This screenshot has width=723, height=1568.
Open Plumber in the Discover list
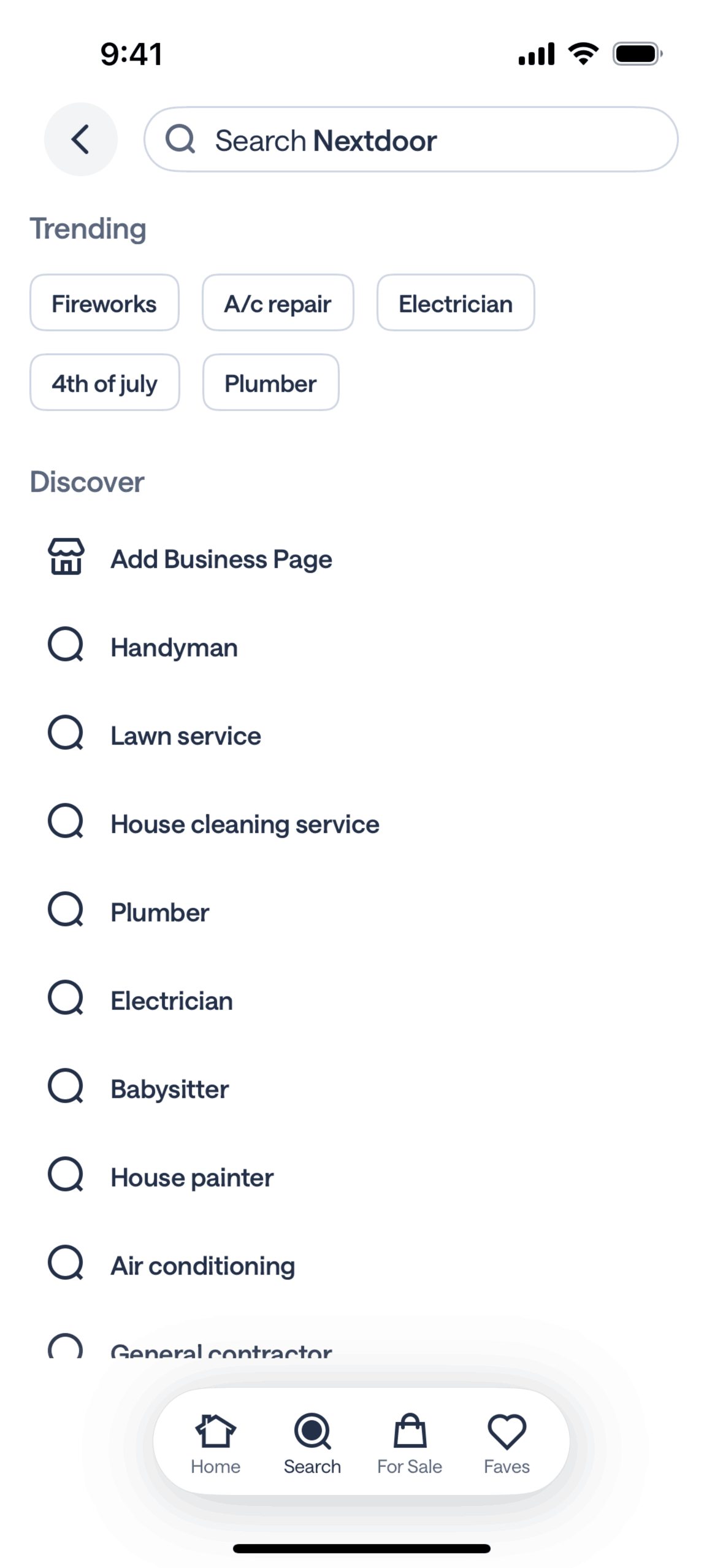click(x=159, y=912)
